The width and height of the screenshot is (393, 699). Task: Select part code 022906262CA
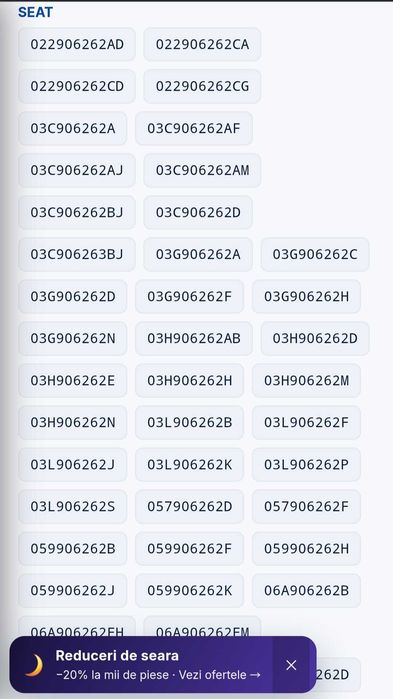pos(202,45)
